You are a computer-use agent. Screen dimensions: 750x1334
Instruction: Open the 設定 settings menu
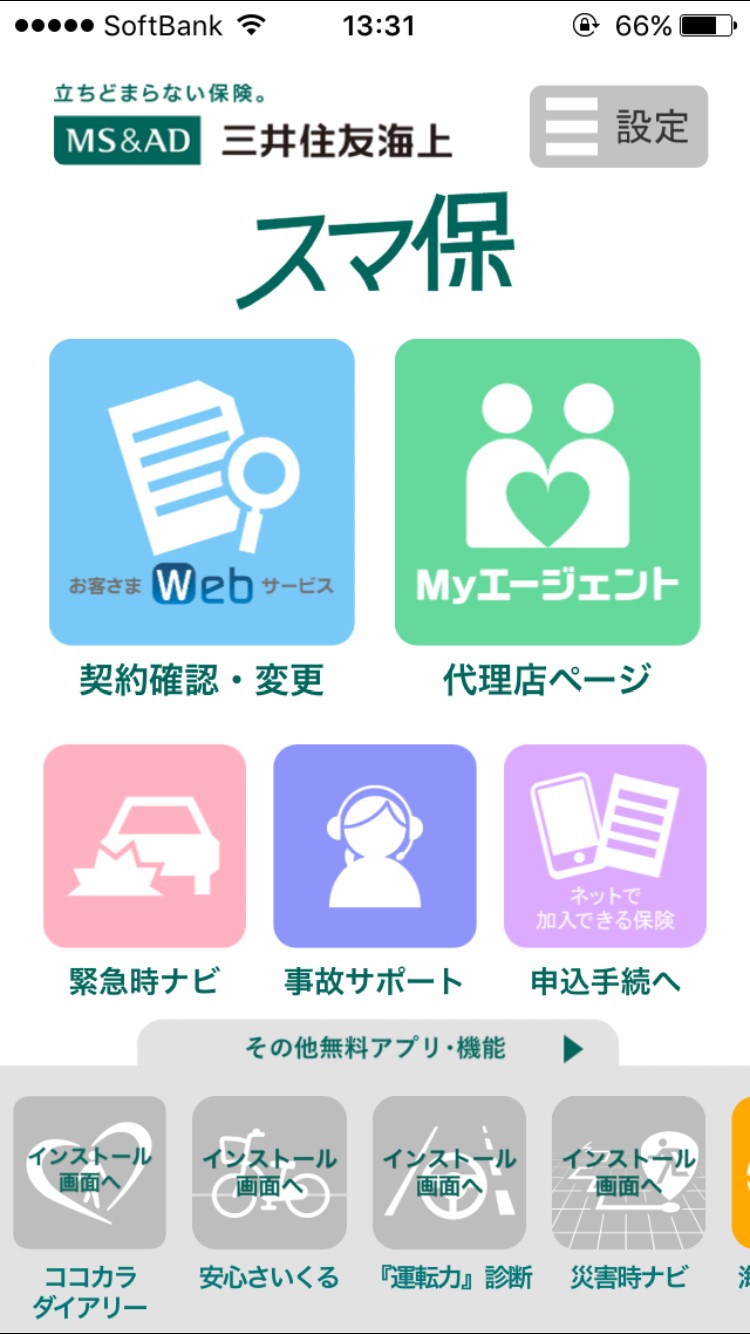pyautogui.click(x=618, y=126)
